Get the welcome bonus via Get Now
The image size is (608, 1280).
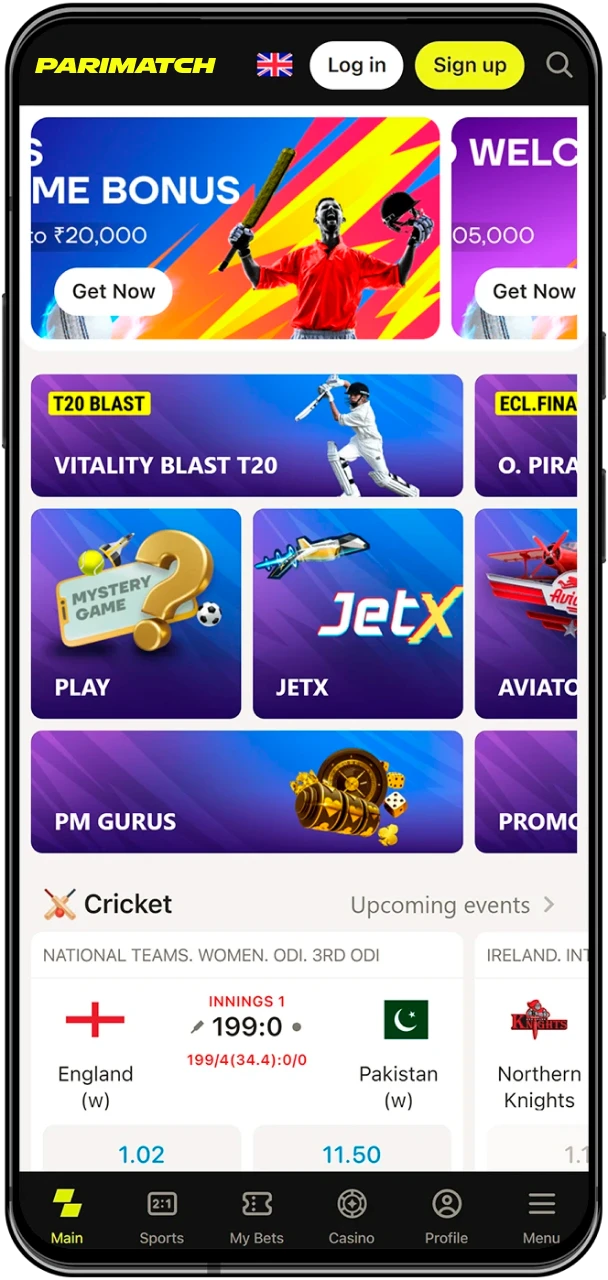click(114, 291)
